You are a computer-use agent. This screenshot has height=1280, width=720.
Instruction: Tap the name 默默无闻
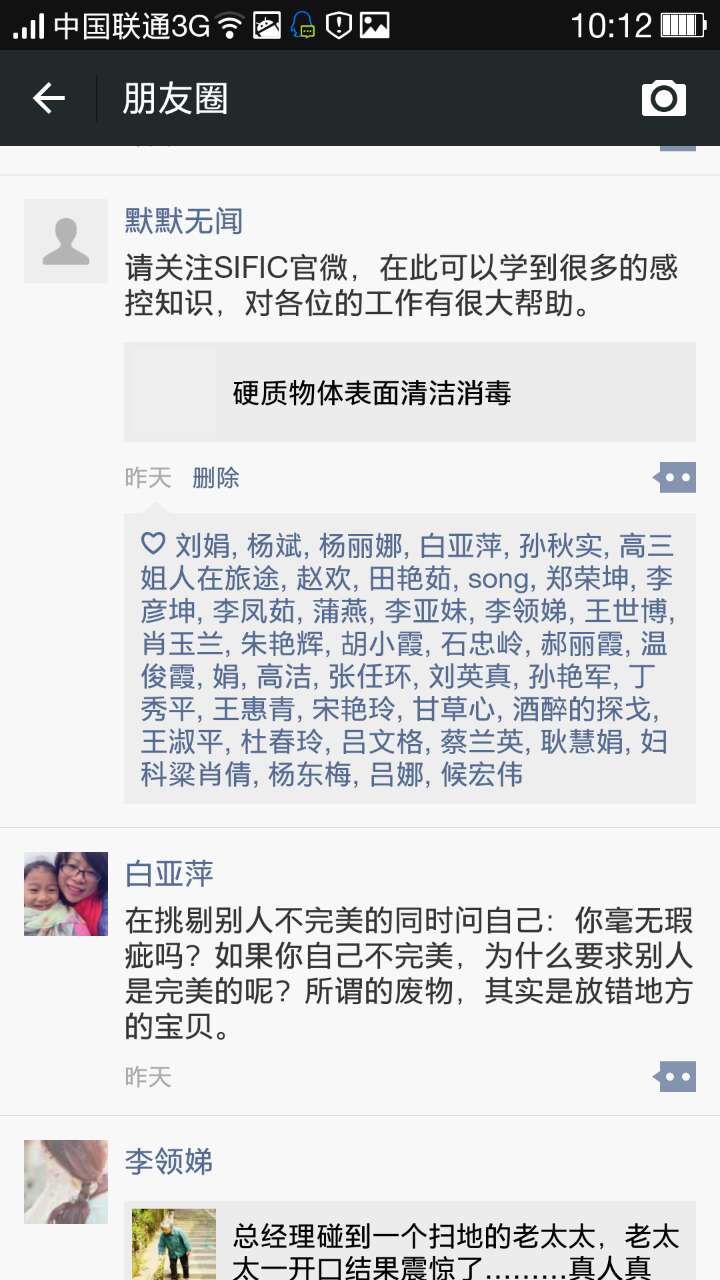pos(183,221)
